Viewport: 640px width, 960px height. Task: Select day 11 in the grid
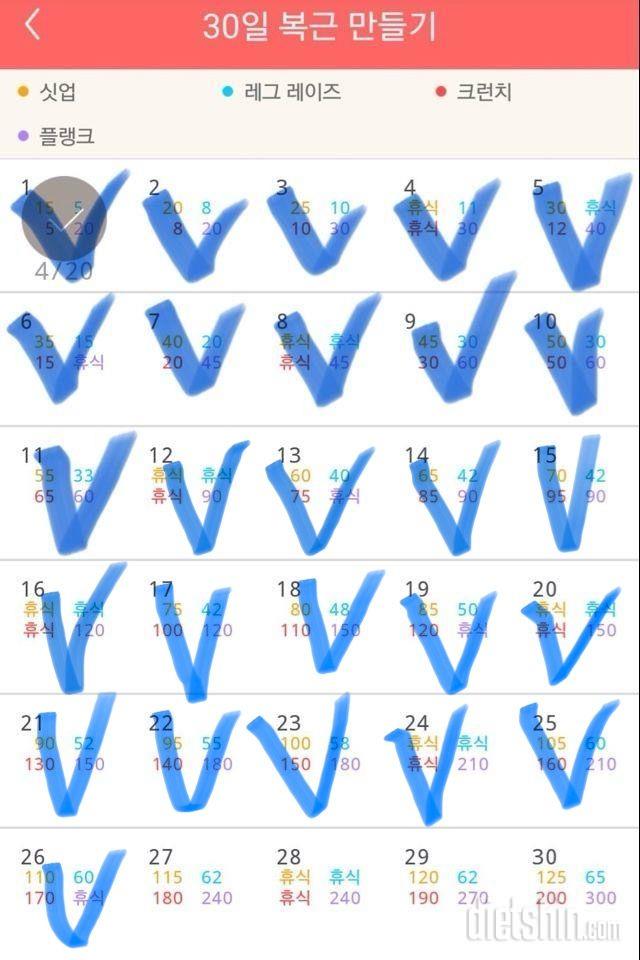tap(64, 492)
